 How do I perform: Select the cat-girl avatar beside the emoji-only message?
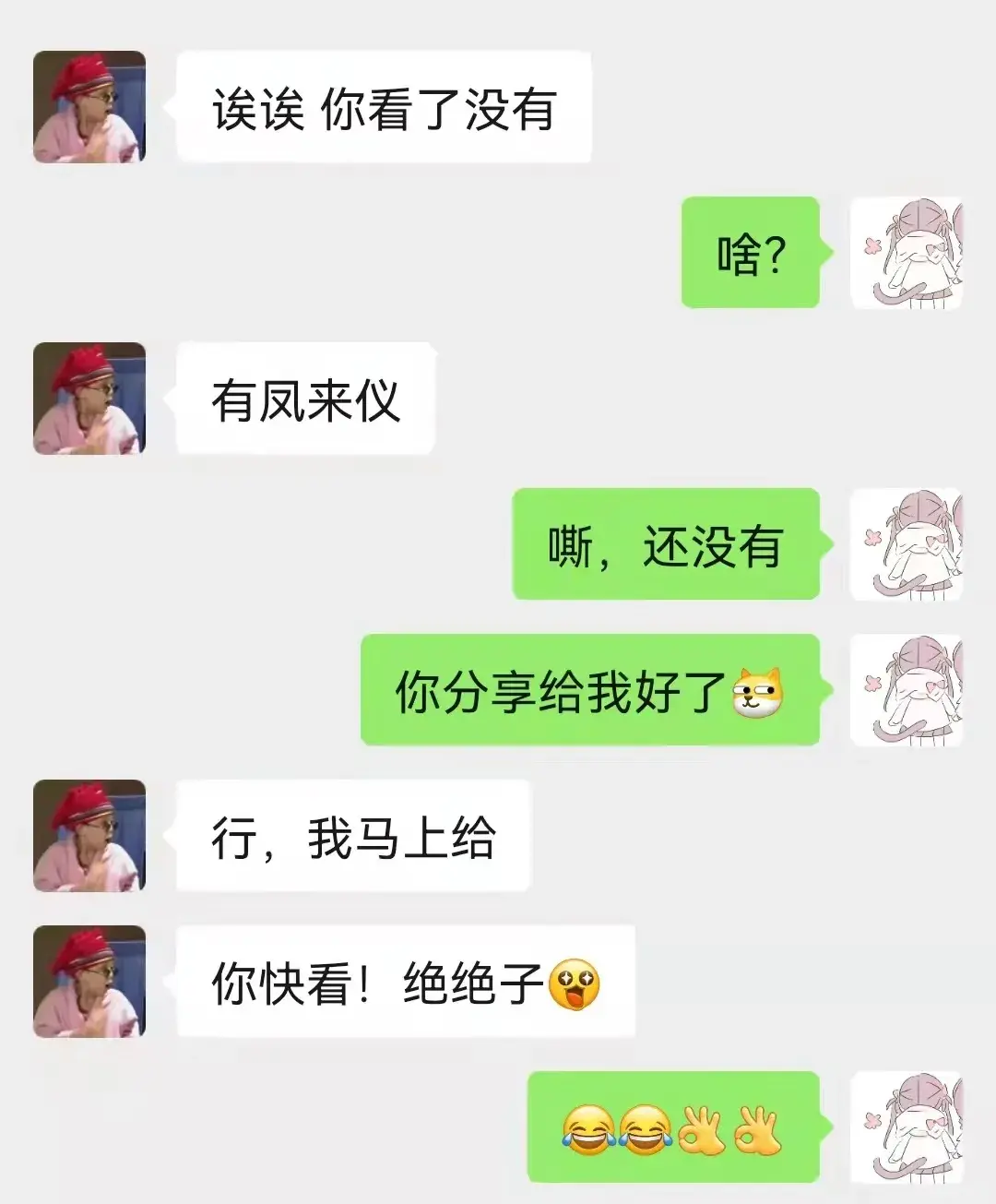coord(907,1127)
